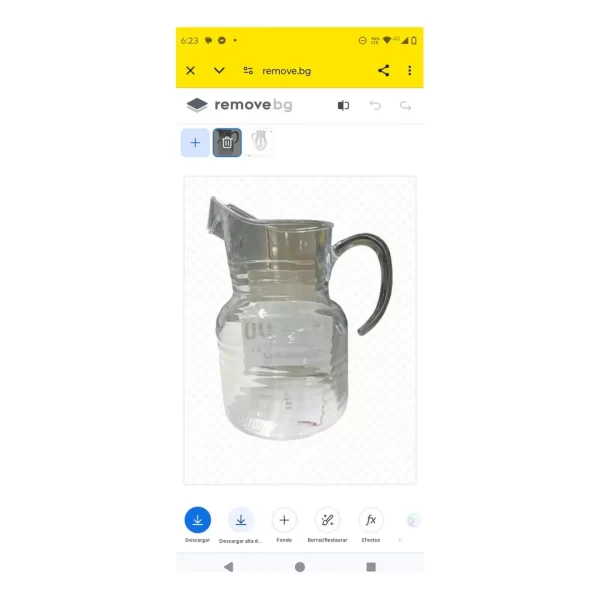Close the browser tab with X
Image resolution: width=600 pixels, height=600 pixels.
click(x=190, y=71)
